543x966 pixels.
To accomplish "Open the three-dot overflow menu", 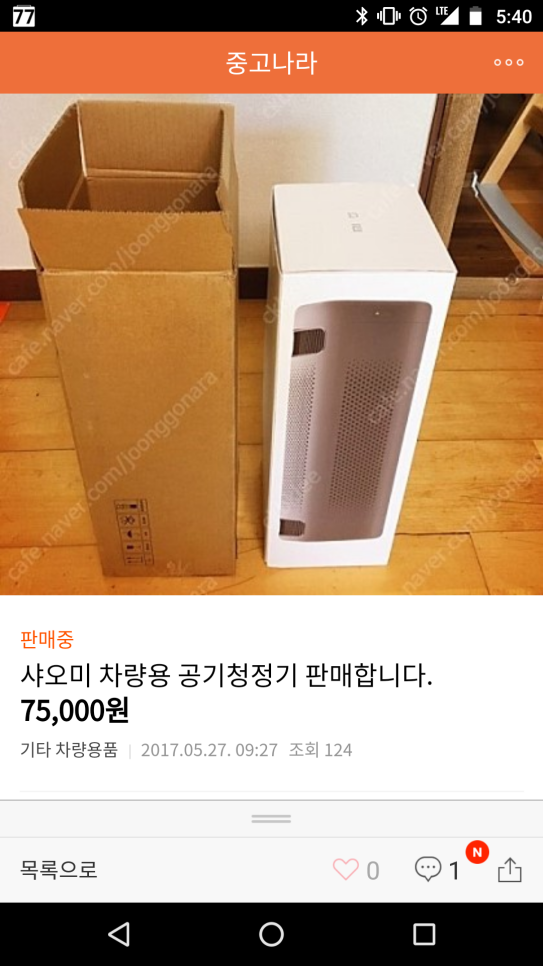I will [508, 62].
